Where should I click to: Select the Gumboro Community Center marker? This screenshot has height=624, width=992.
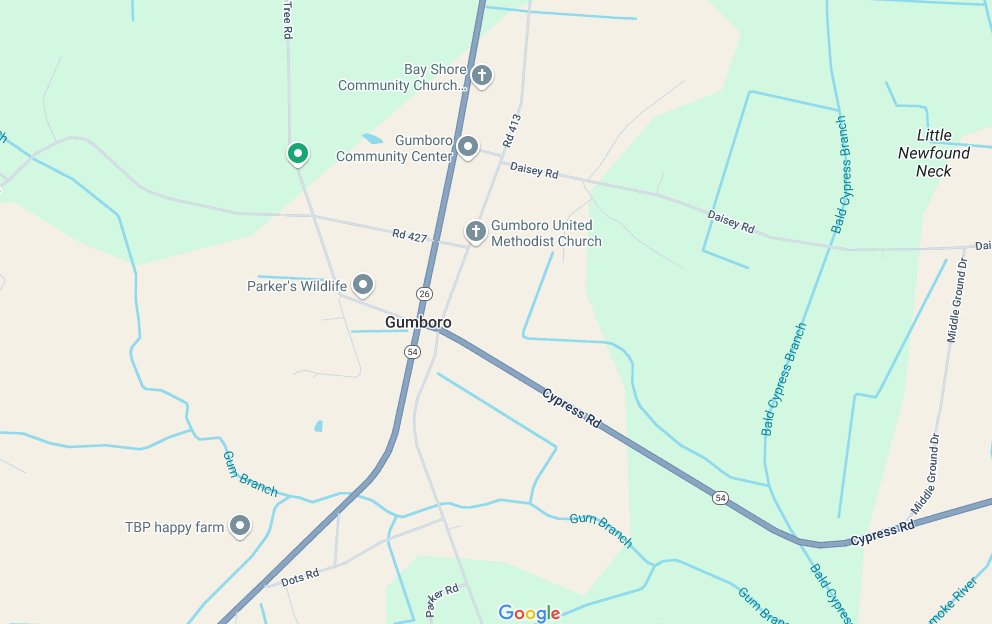(467, 148)
